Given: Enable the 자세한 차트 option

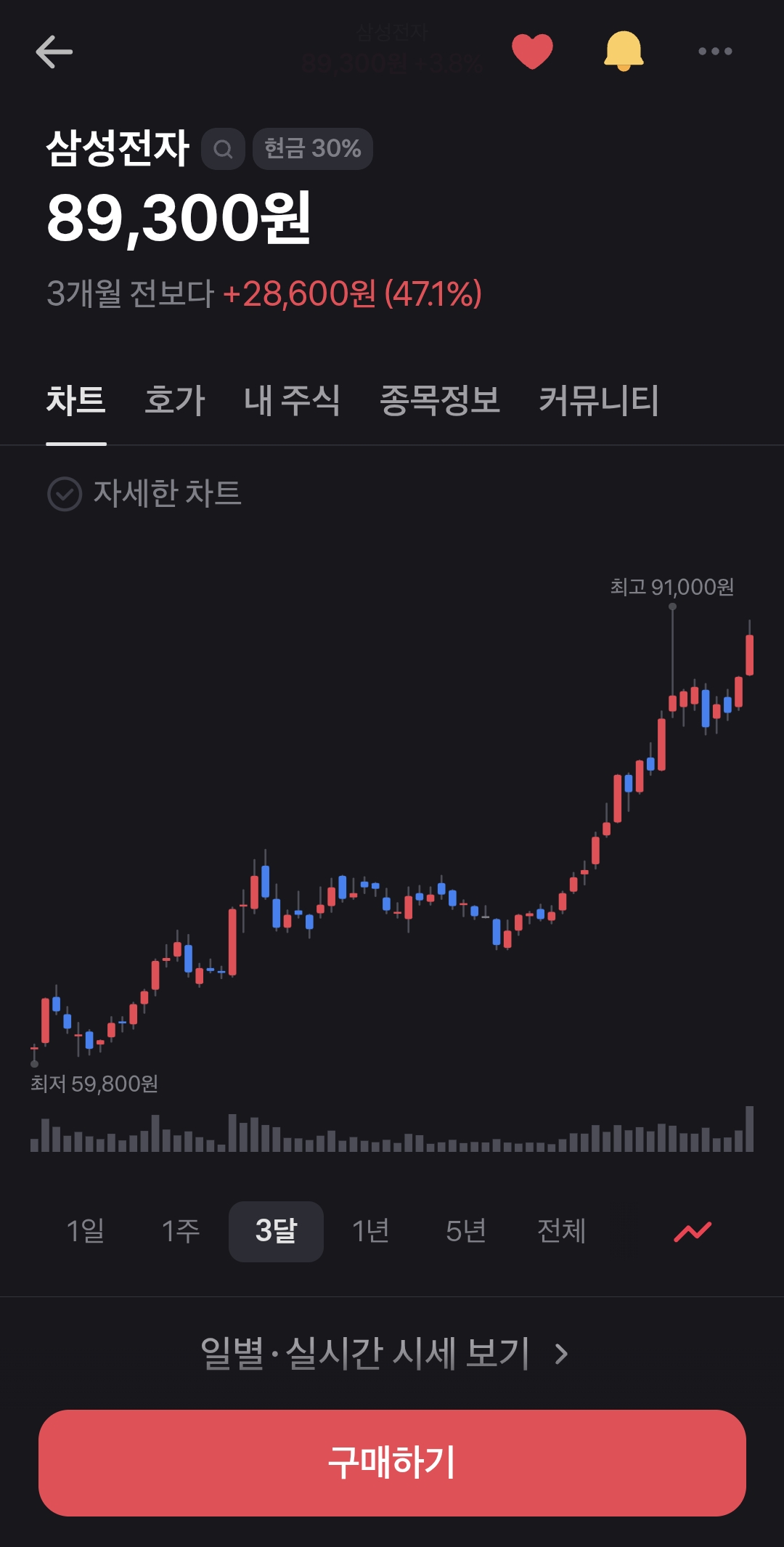Looking at the screenshot, I should [x=144, y=494].
